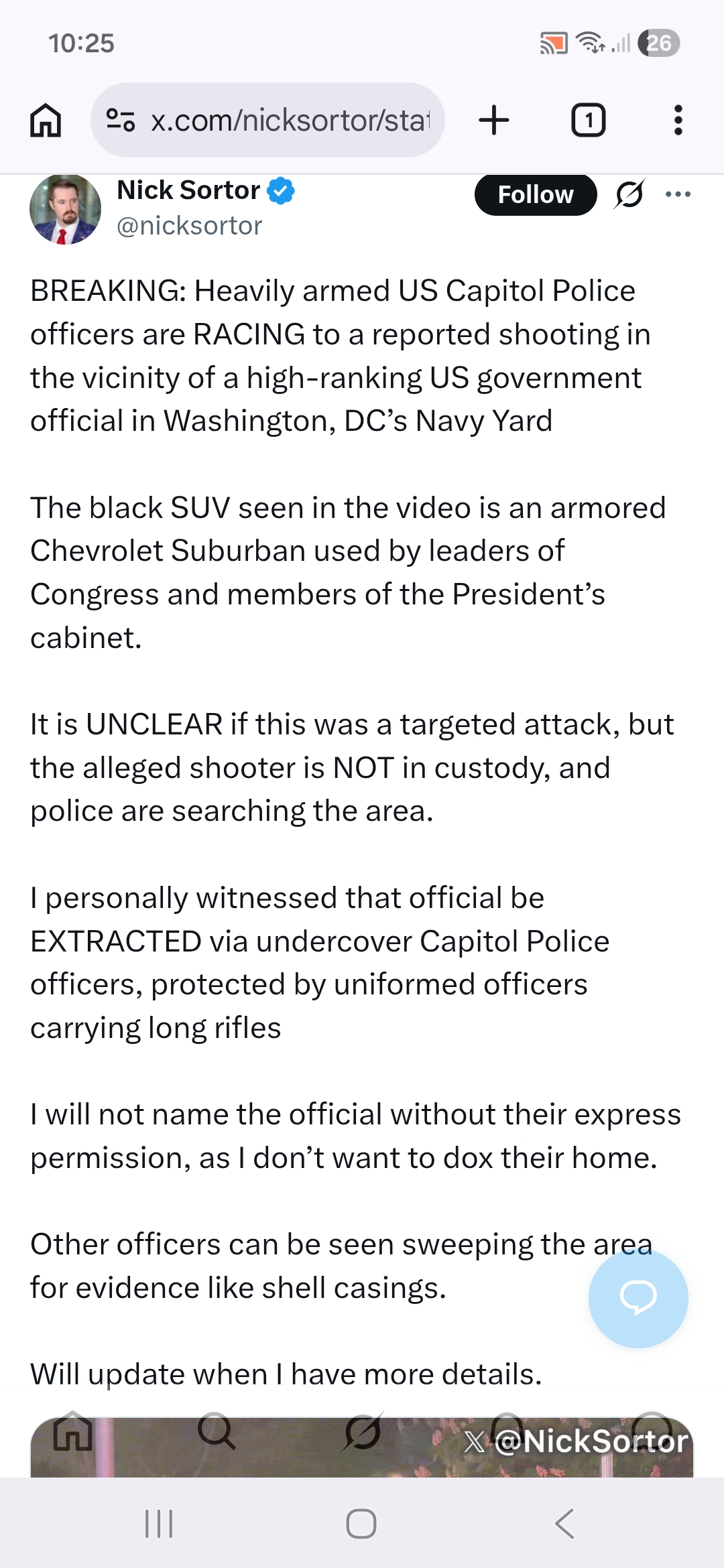
Task: Open the browser tab switcher
Action: coord(588,121)
